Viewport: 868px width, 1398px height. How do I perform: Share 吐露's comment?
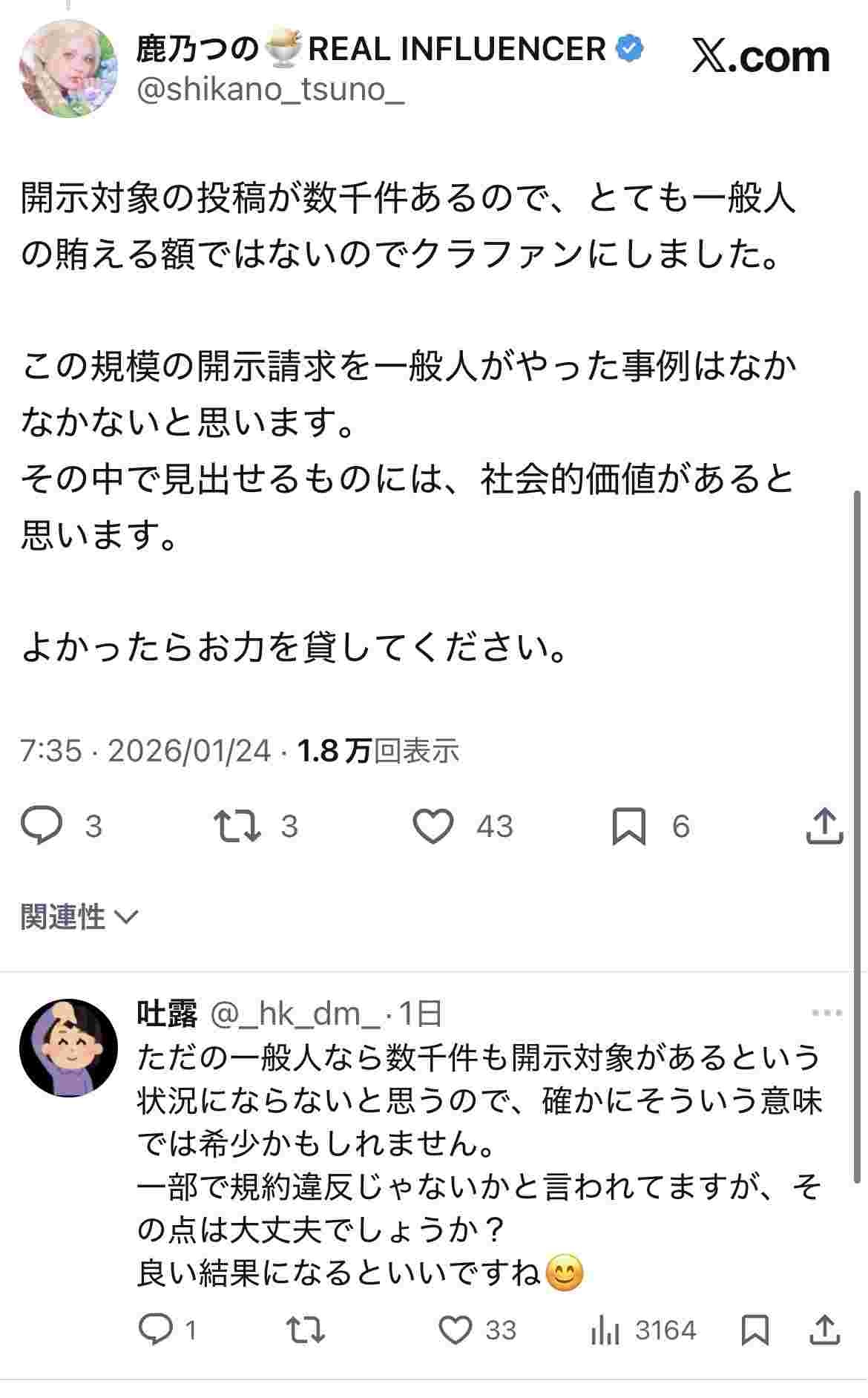pos(824,1330)
